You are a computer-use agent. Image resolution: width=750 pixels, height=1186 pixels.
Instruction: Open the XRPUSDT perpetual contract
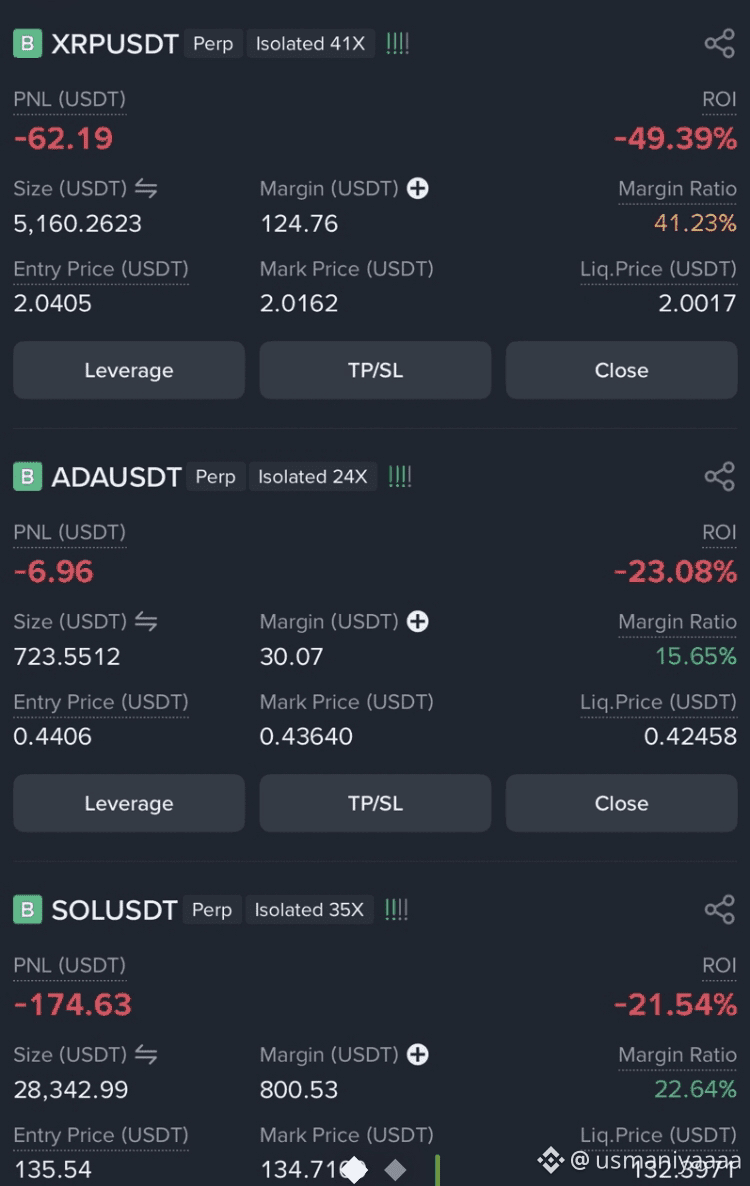(x=114, y=44)
